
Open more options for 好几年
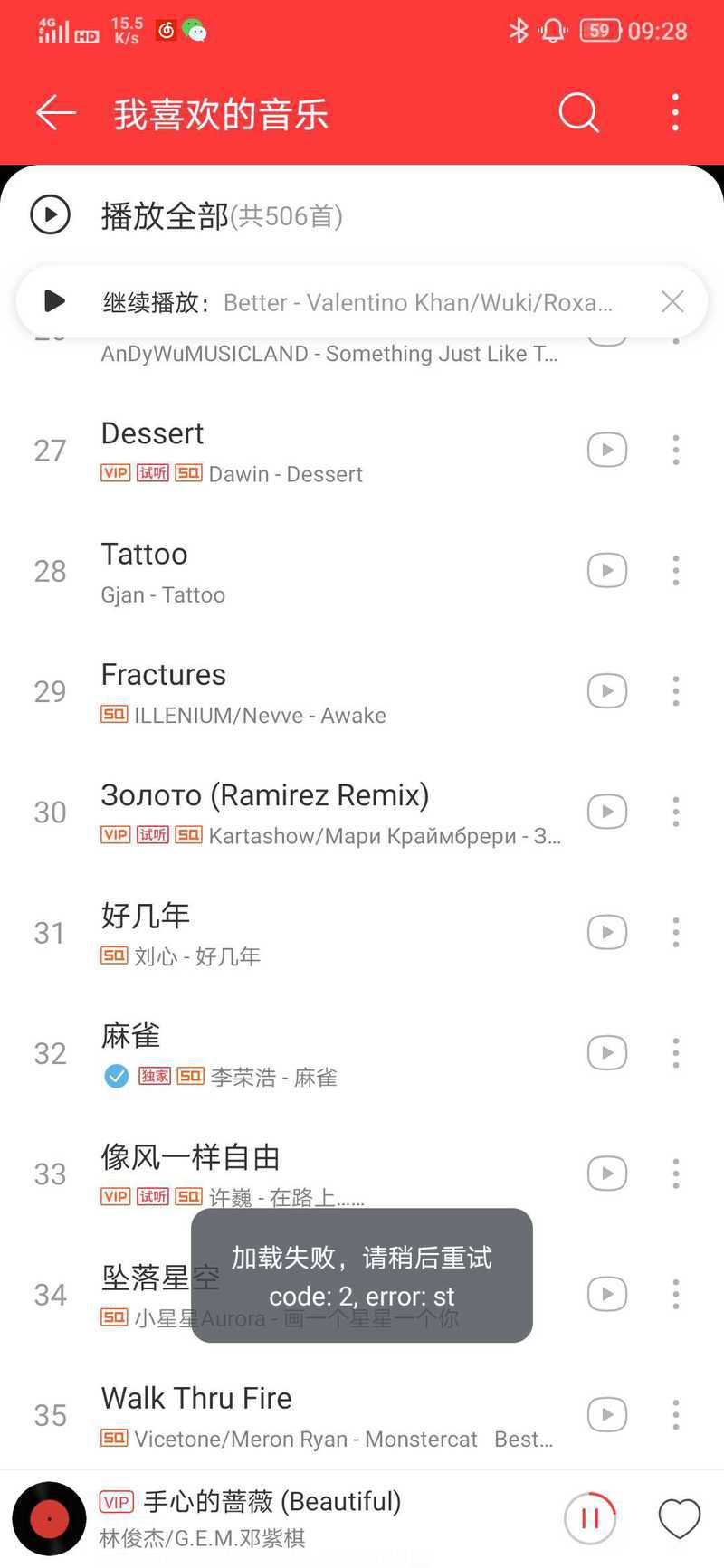(x=676, y=933)
